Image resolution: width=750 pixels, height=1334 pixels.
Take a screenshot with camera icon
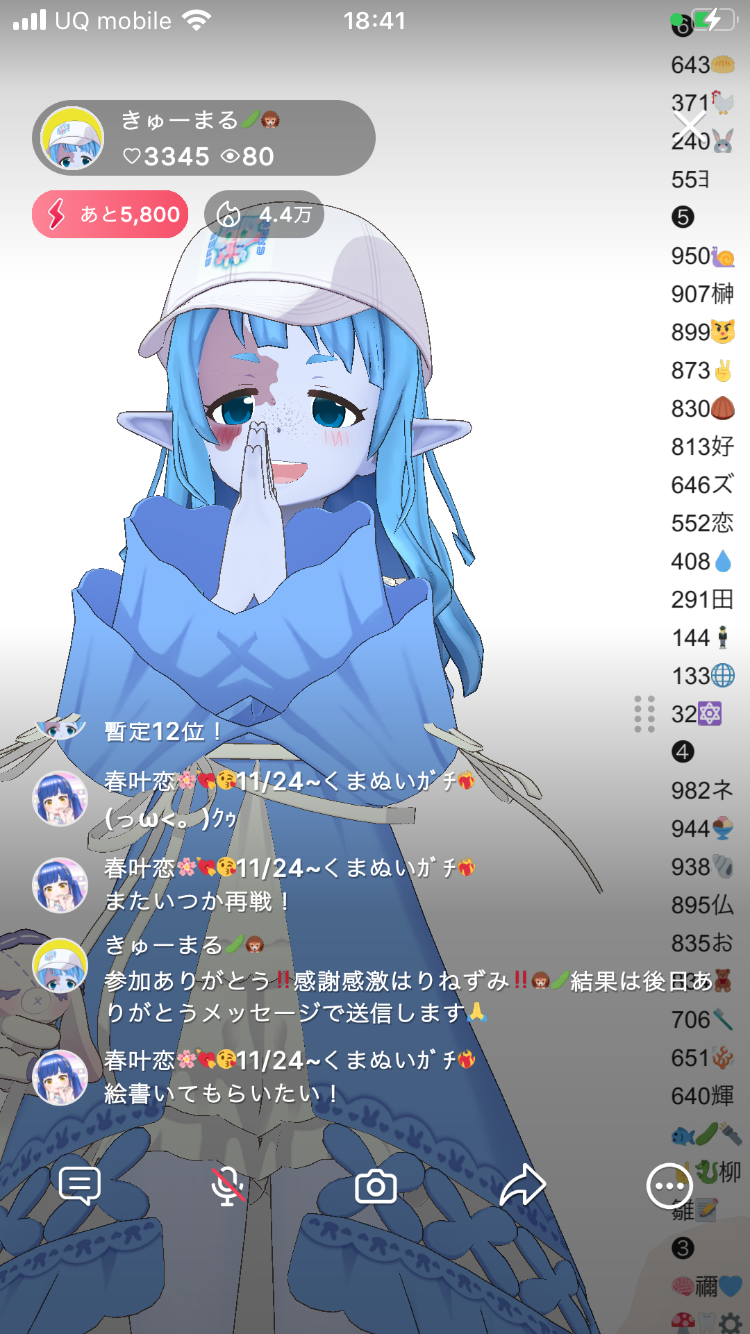[x=376, y=1186]
